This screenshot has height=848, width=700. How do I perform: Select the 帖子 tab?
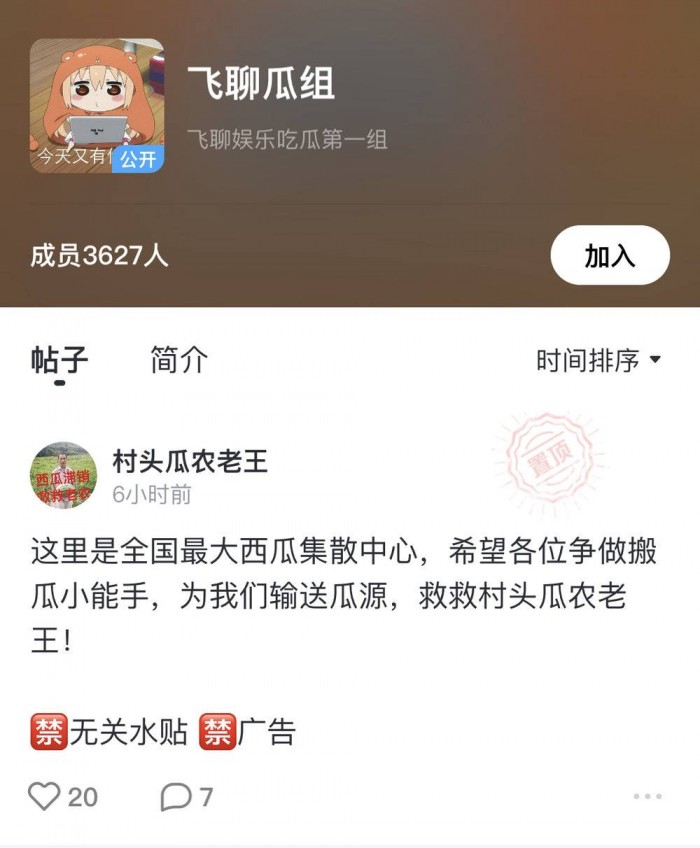[59, 361]
